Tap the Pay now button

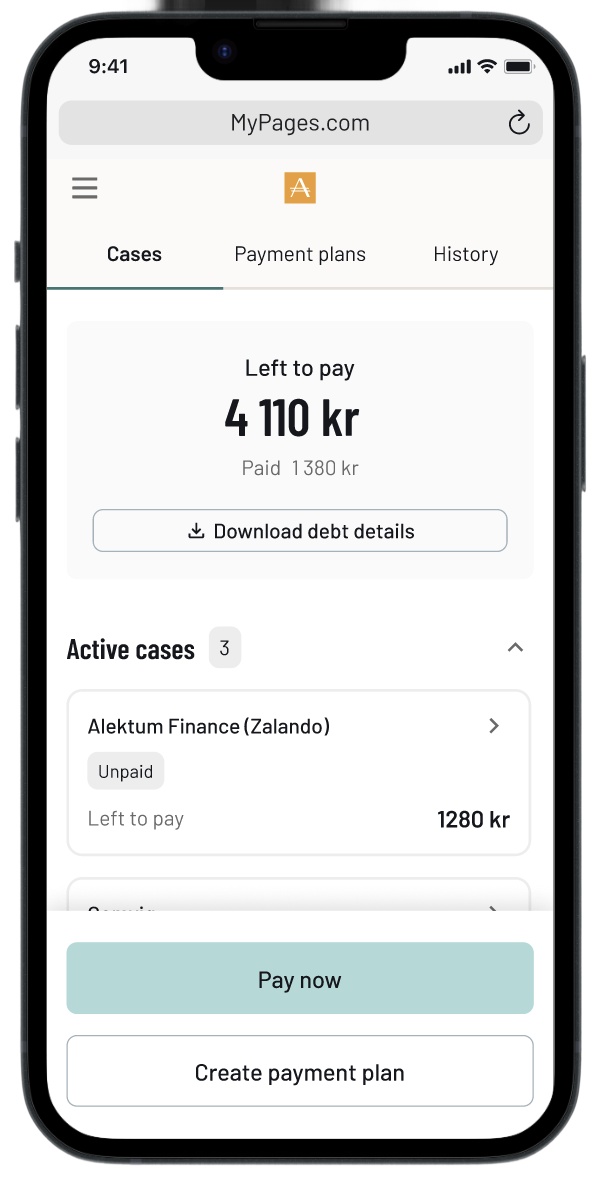tap(300, 979)
